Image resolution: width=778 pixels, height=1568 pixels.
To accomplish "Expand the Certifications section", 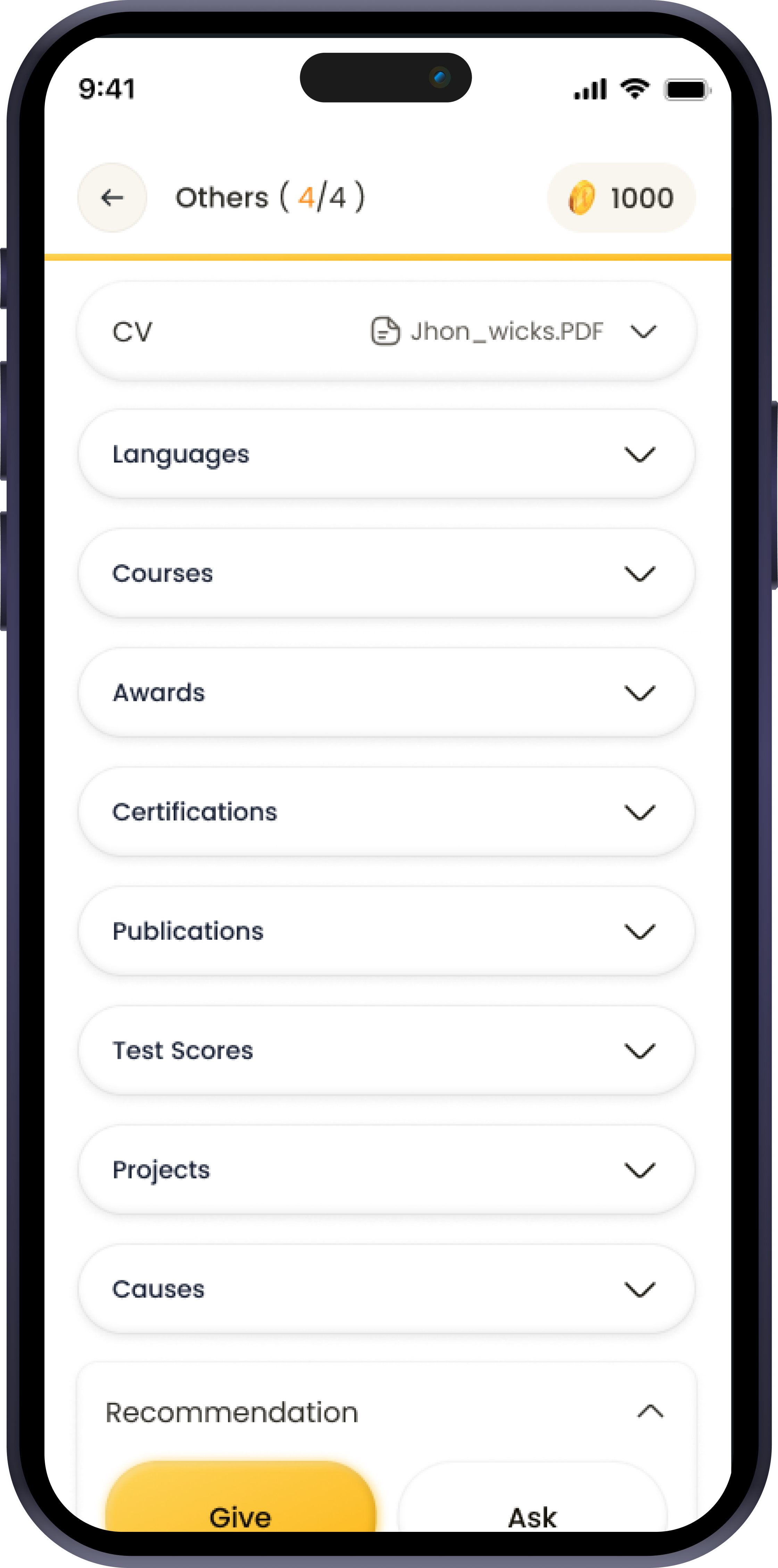I will tap(639, 812).
